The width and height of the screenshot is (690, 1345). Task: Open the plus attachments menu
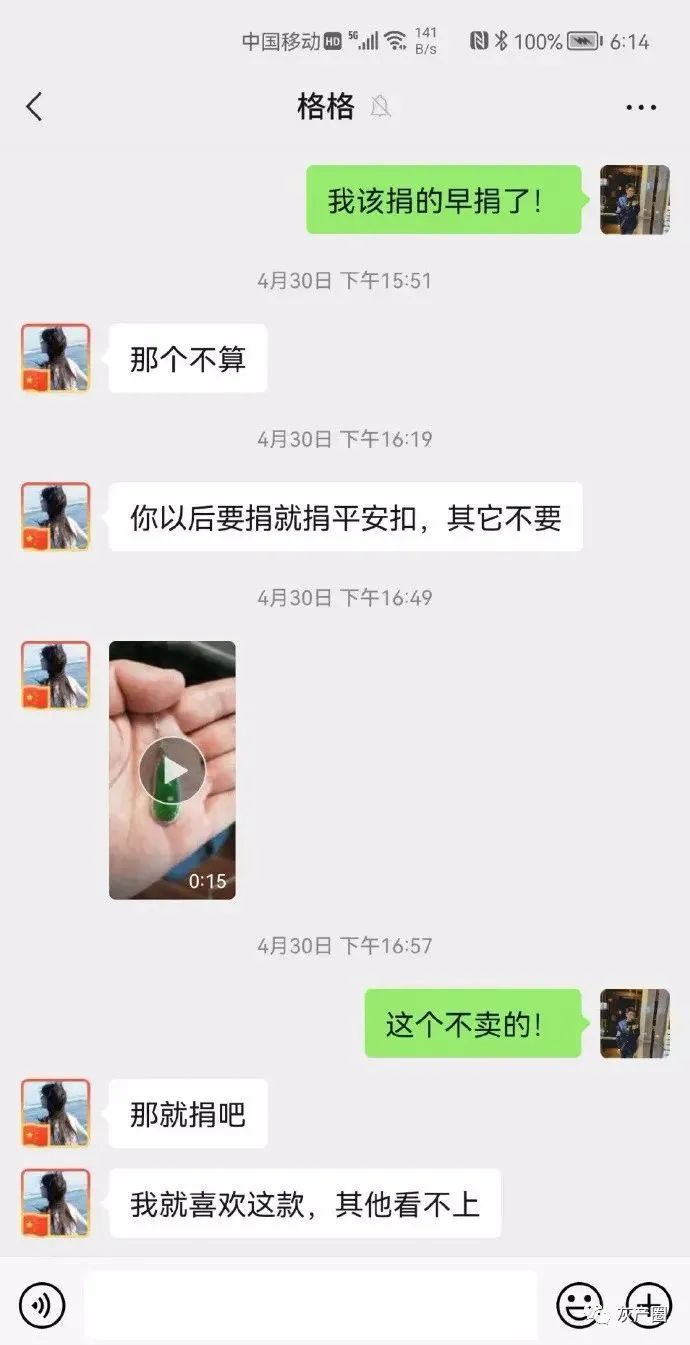(649, 1305)
